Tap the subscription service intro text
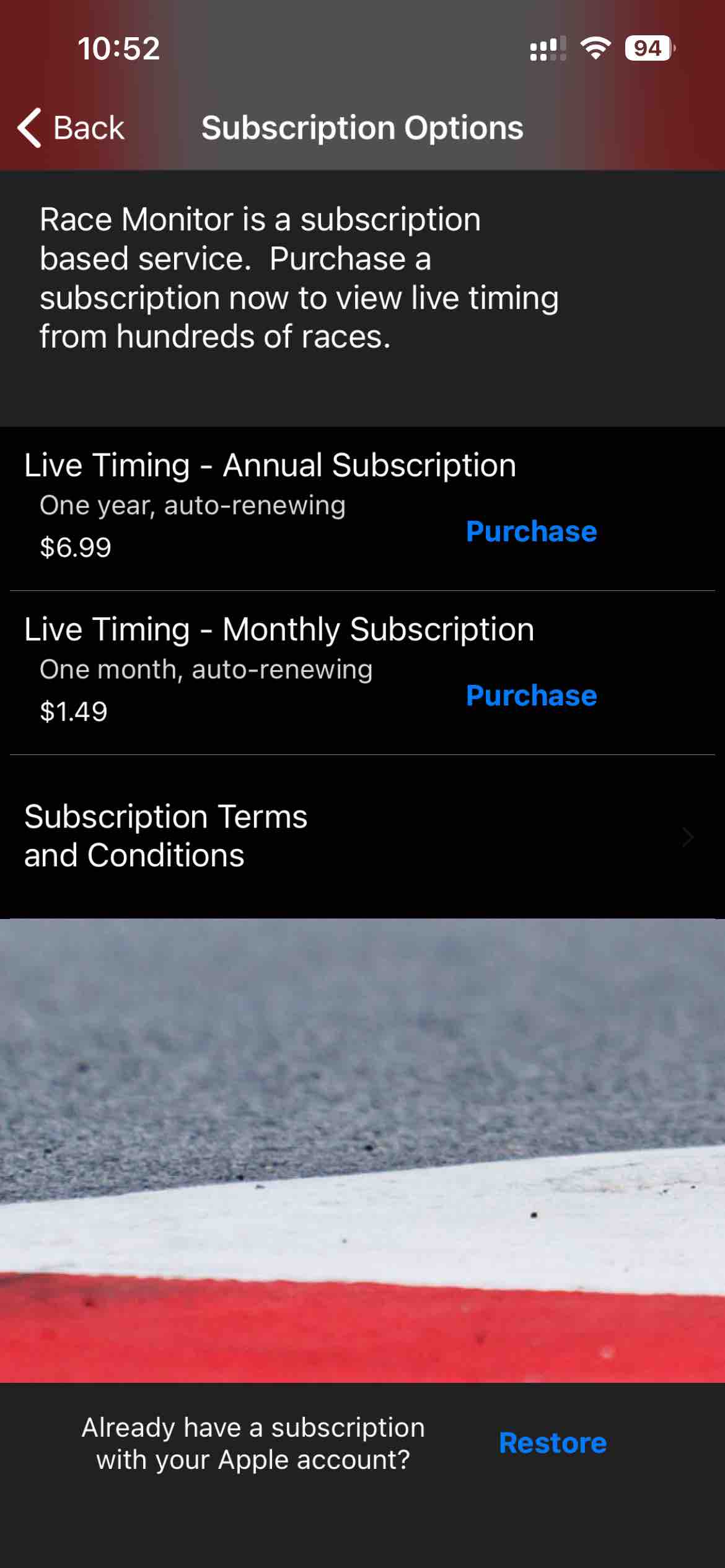The height and width of the screenshot is (1568, 725). coord(299,277)
